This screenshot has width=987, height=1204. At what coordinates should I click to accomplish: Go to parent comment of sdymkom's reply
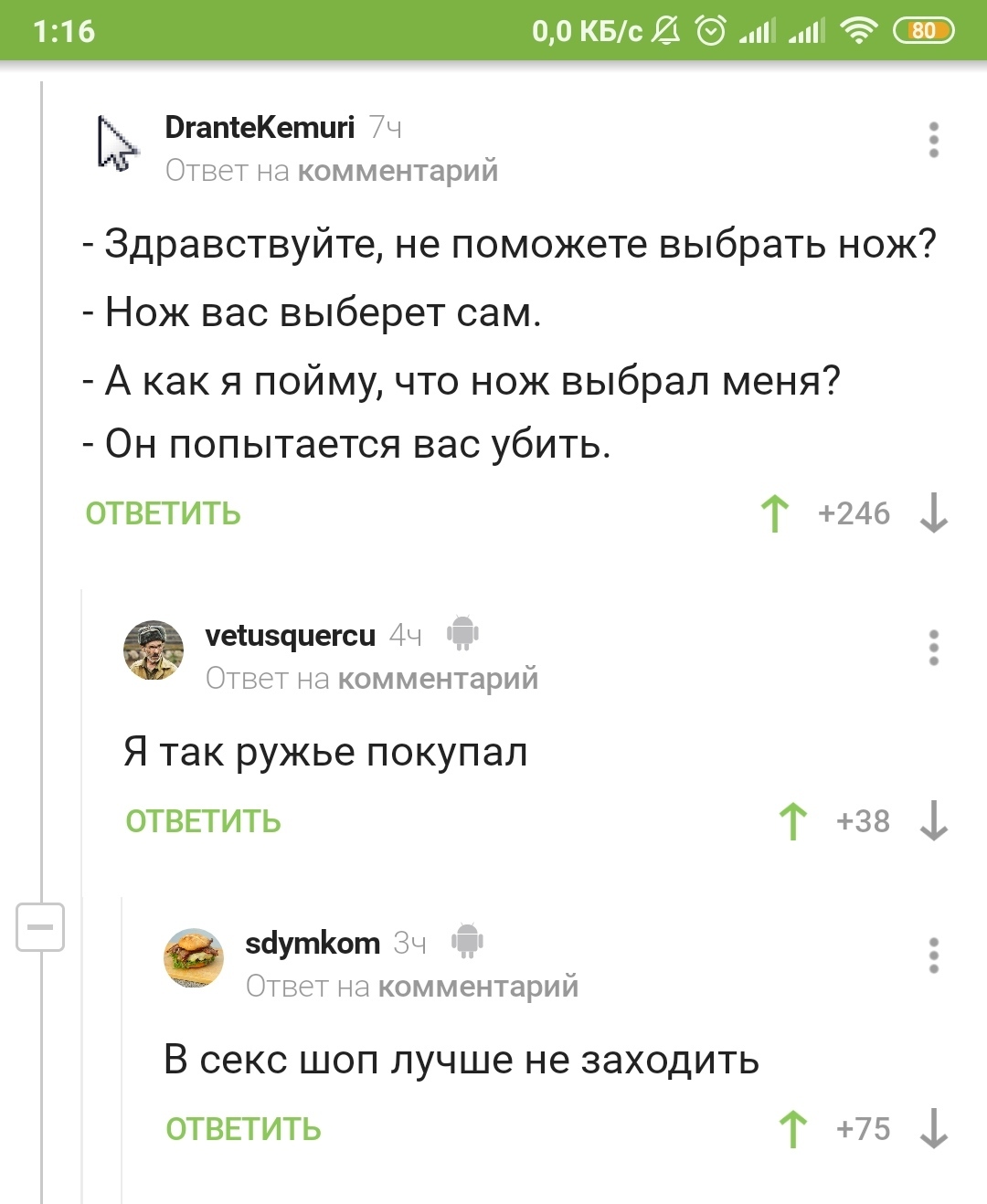(x=478, y=987)
